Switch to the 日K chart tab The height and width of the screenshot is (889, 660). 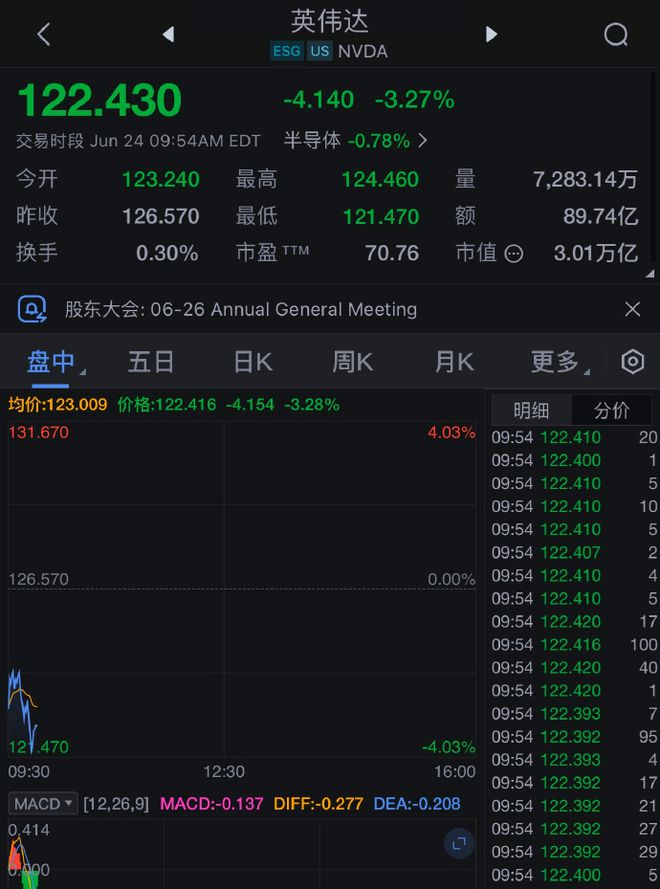tap(252, 362)
